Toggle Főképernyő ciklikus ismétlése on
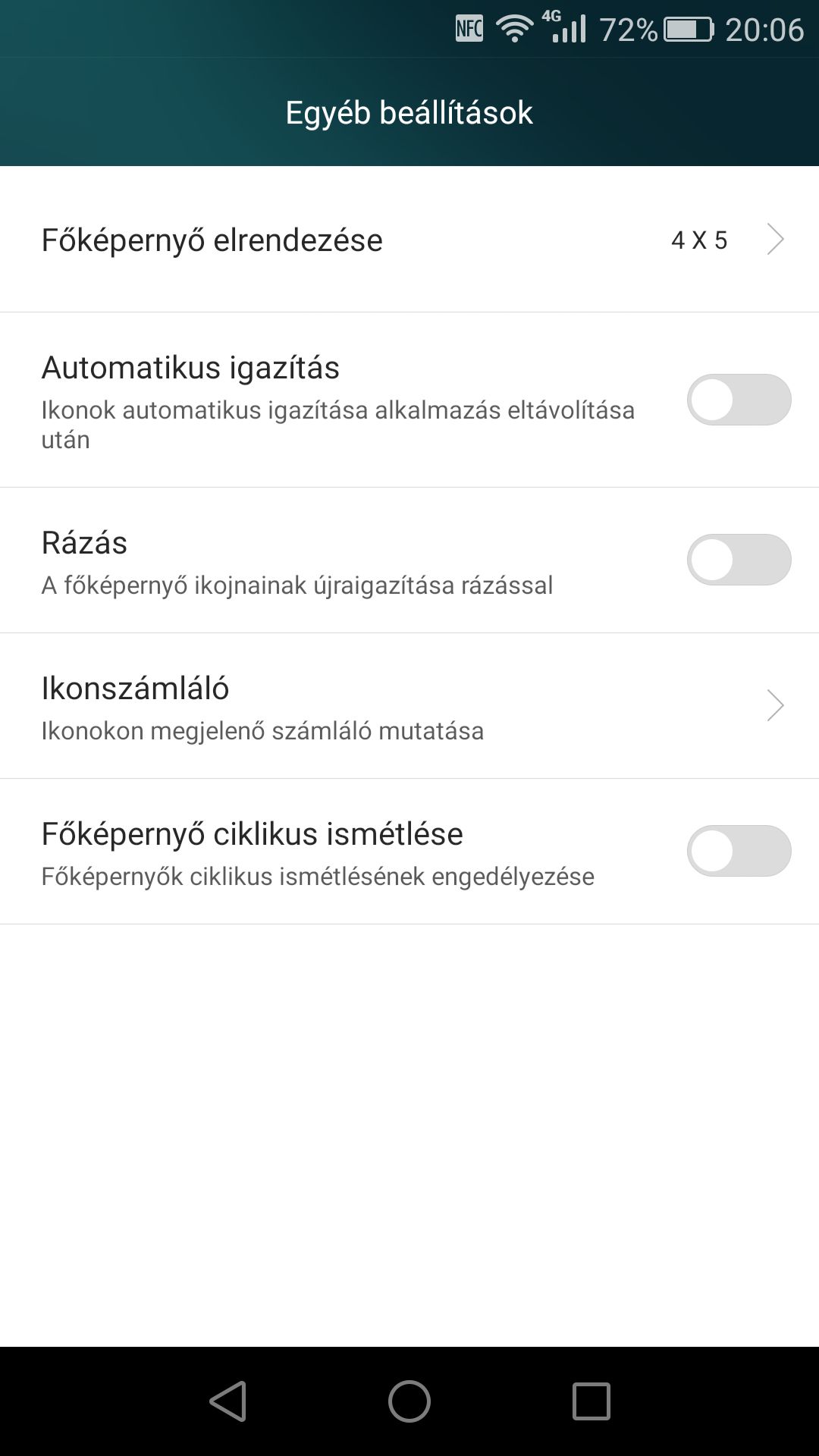The width and height of the screenshot is (819, 1456). (x=739, y=851)
